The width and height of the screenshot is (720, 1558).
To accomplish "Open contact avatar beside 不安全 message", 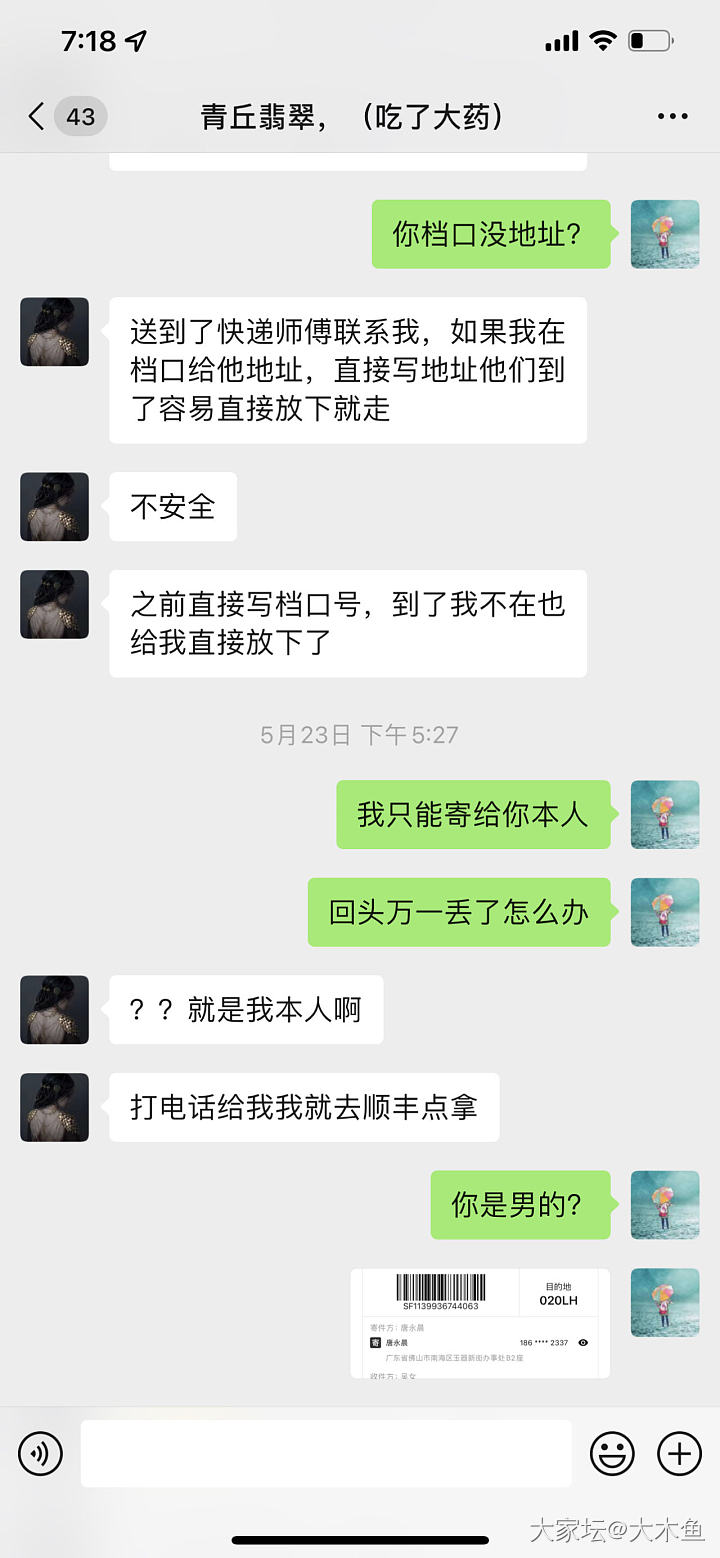I will pyautogui.click(x=55, y=507).
